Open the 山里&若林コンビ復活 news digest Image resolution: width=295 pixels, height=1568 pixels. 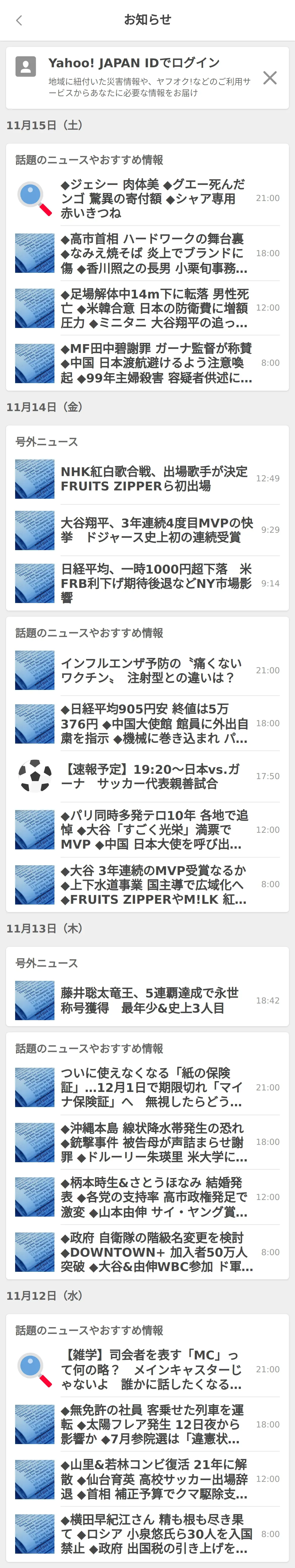pyautogui.click(x=152, y=1479)
